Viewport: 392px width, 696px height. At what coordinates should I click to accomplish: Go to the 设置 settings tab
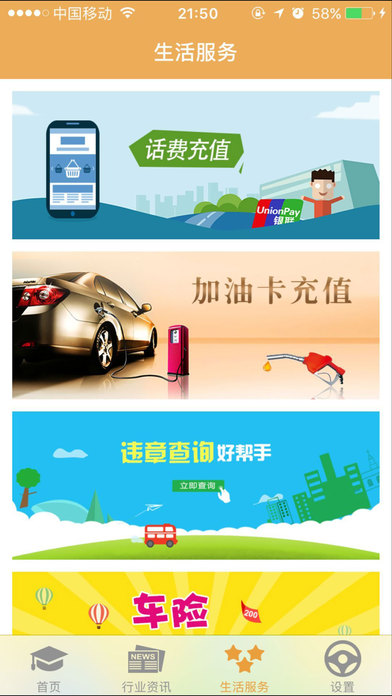(343, 666)
